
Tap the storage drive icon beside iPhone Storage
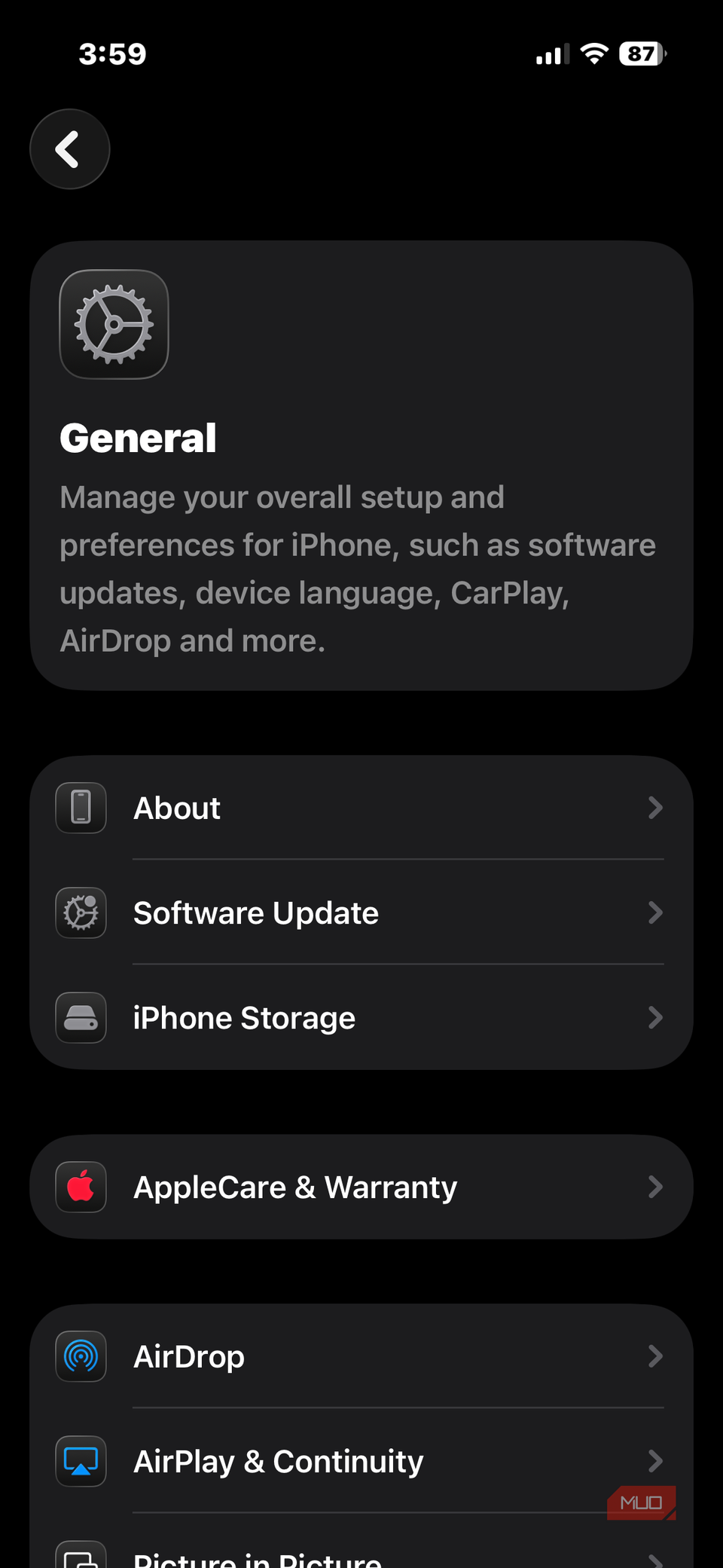pos(81,1018)
